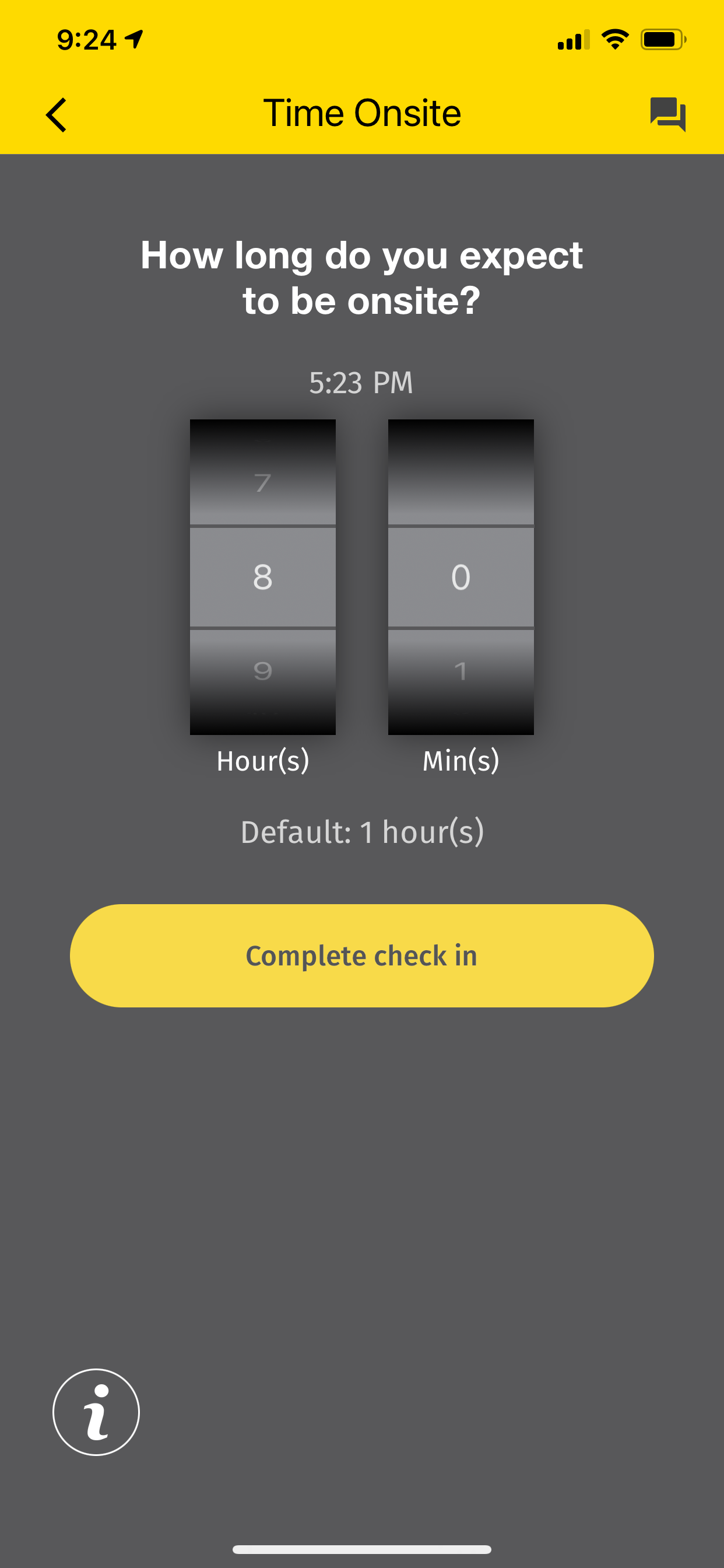Open the info icon
Viewport: 724px width, 1568px height.
96,1412
